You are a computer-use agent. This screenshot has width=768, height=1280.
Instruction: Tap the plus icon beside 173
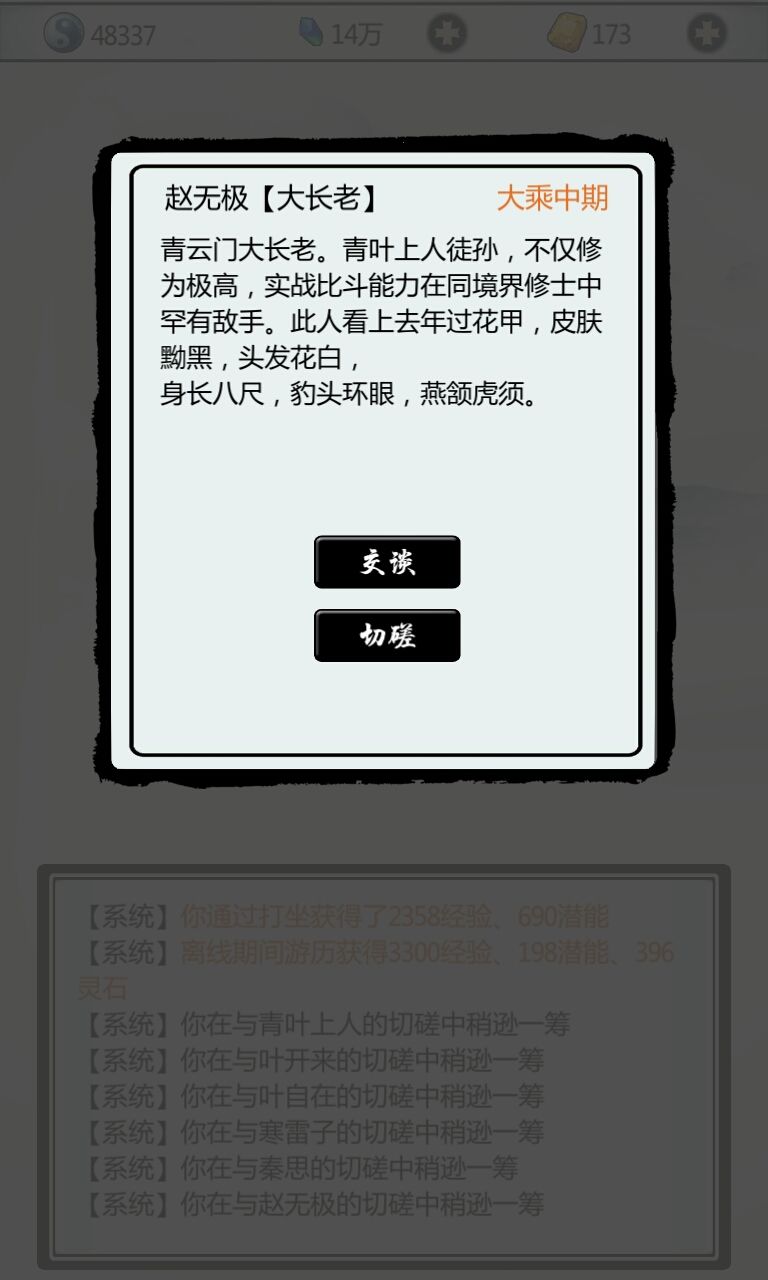click(x=706, y=34)
